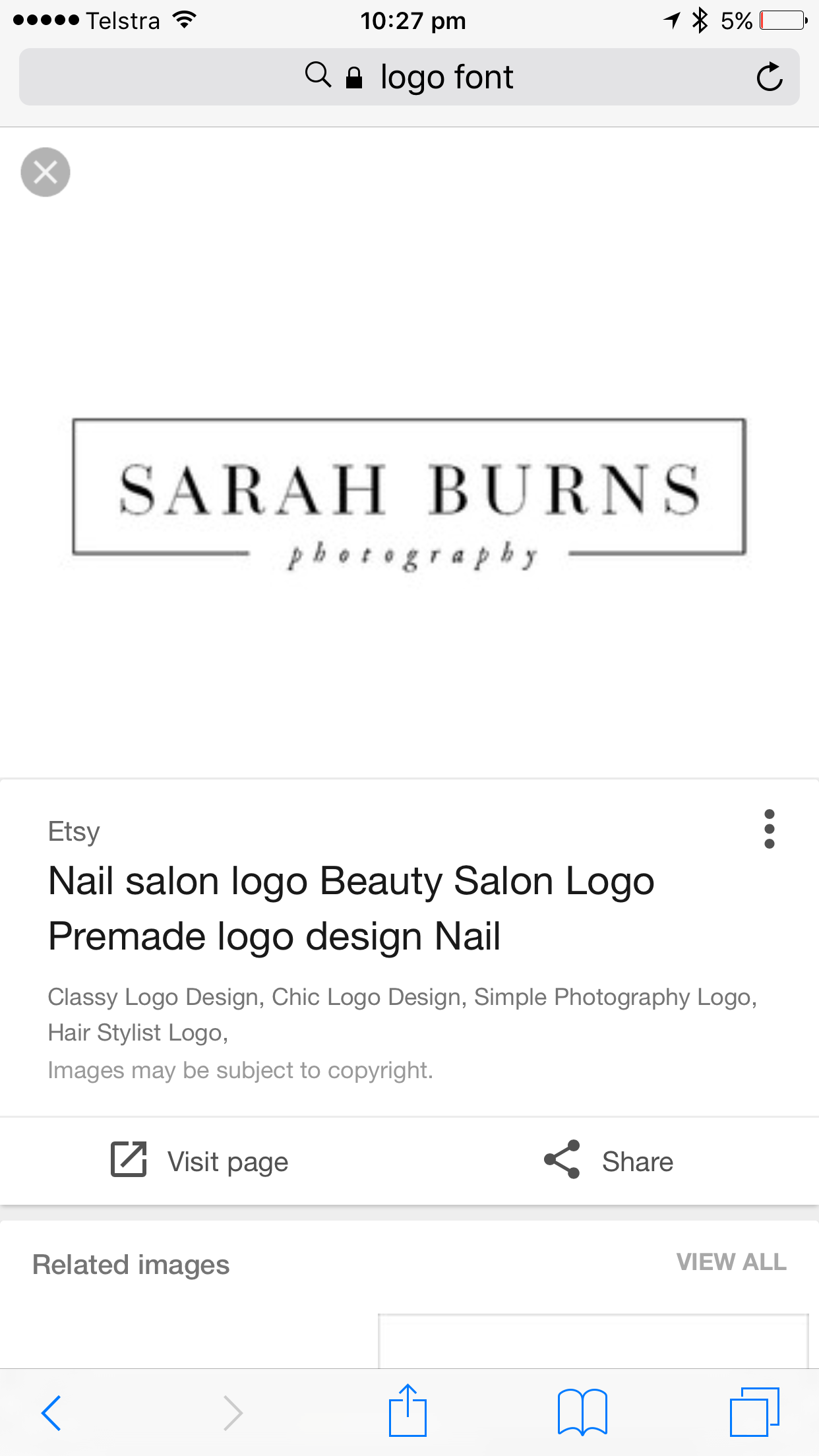Go back in Safari
The height and width of the screenshot is (1456, 819).
(51, 1412)
